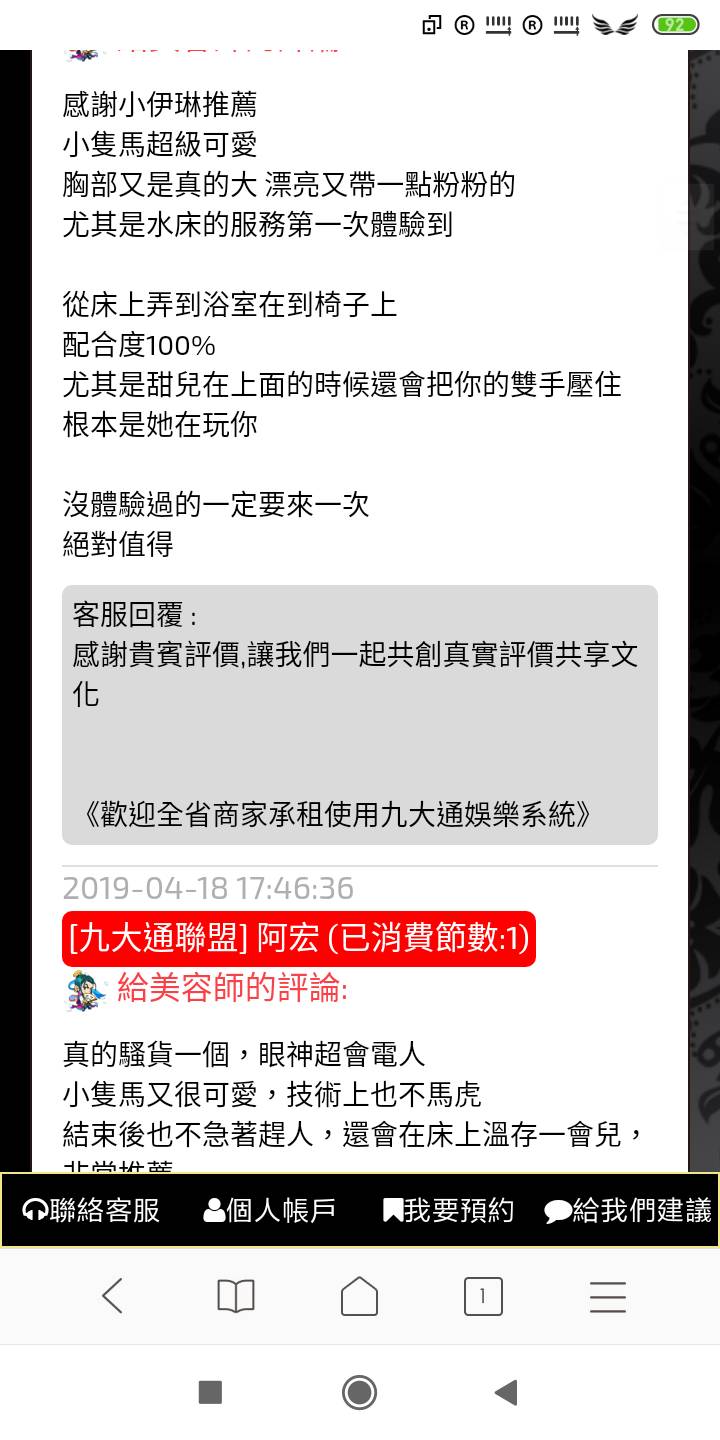Image resolution: width=720 pixels, height=1440 pixels.
Task: Open 個人帳戶 personal account
Action: 270,1210
